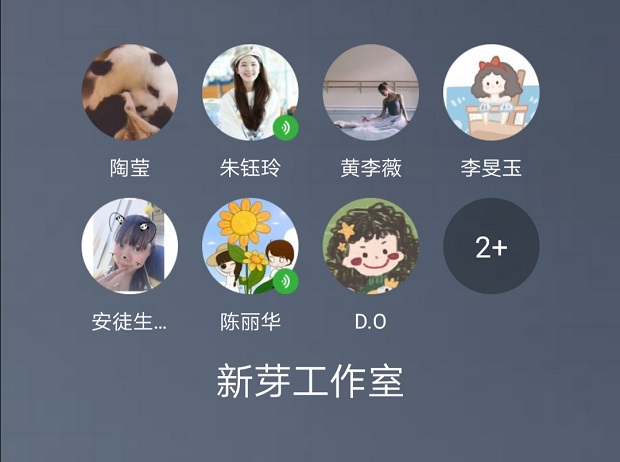View participant 李旻玉
The width and height of the screenshot is (620, 462).
pos(491,92)
